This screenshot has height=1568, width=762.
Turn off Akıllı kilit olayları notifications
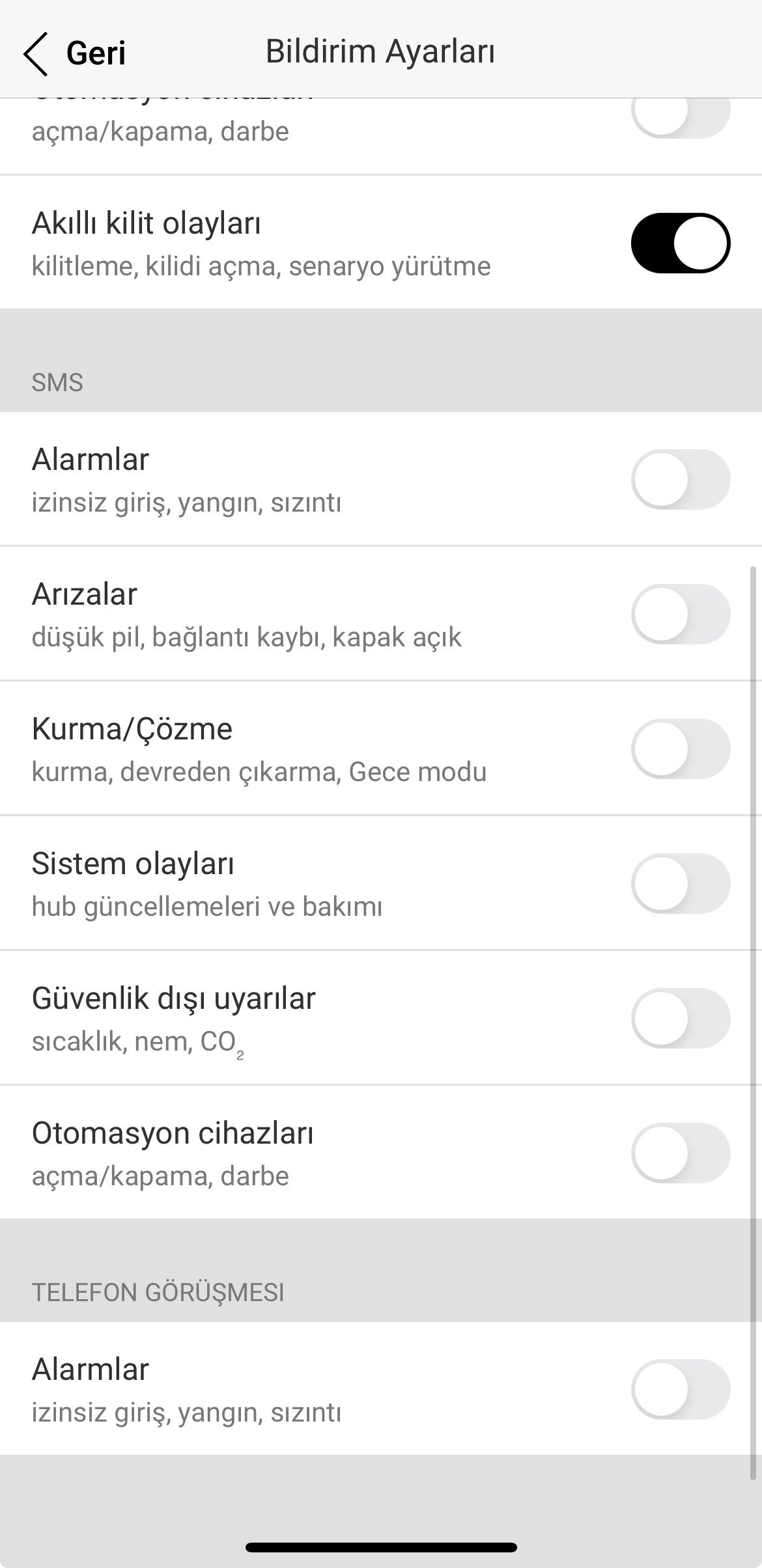680,243
